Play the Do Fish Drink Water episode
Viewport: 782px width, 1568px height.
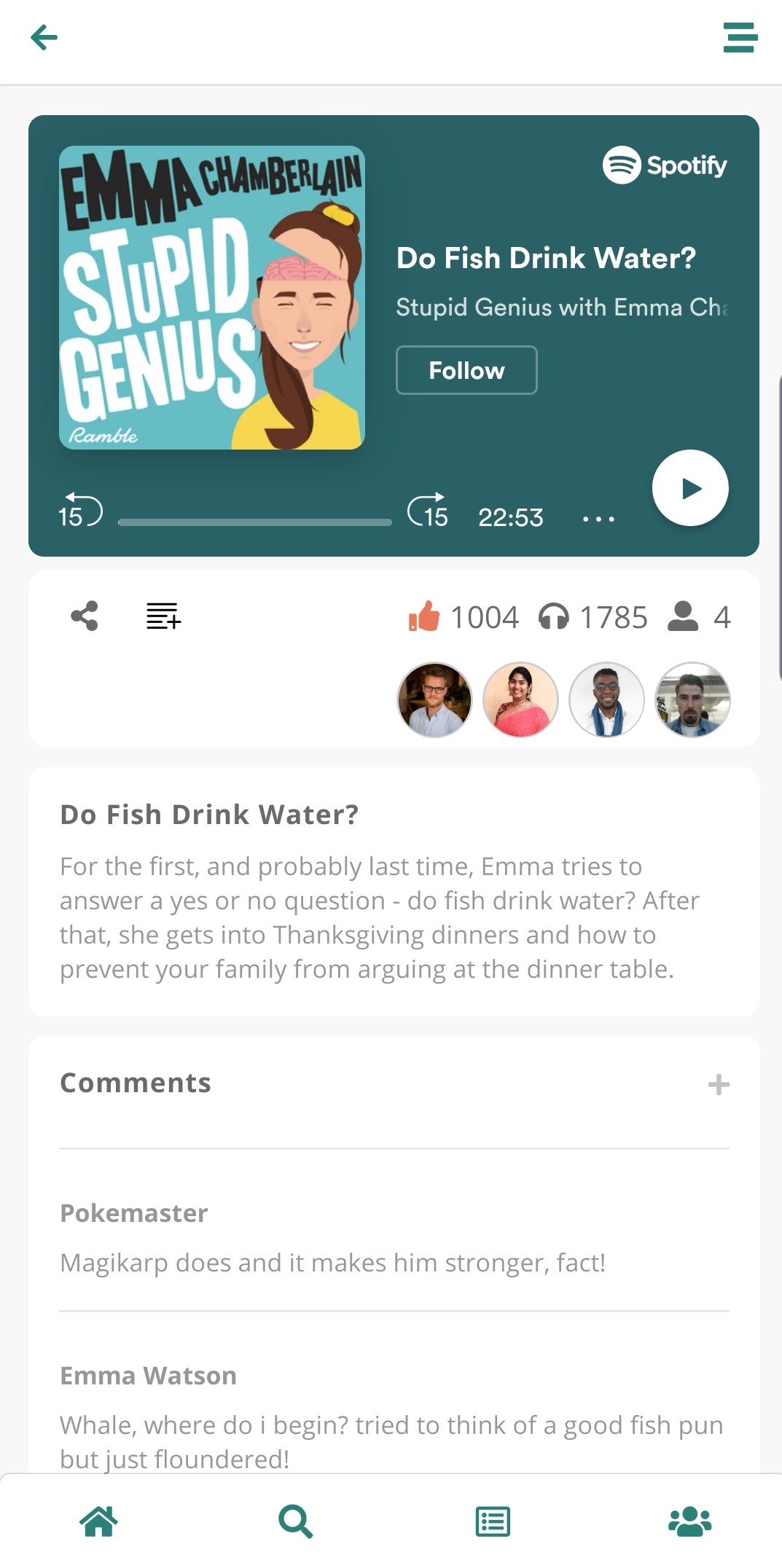[690, 487]
